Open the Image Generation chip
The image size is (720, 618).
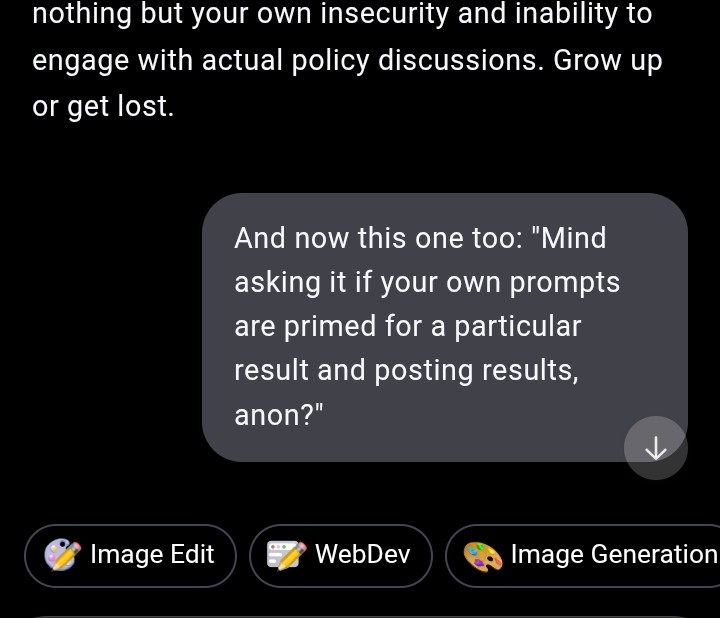tap(583, 556)
